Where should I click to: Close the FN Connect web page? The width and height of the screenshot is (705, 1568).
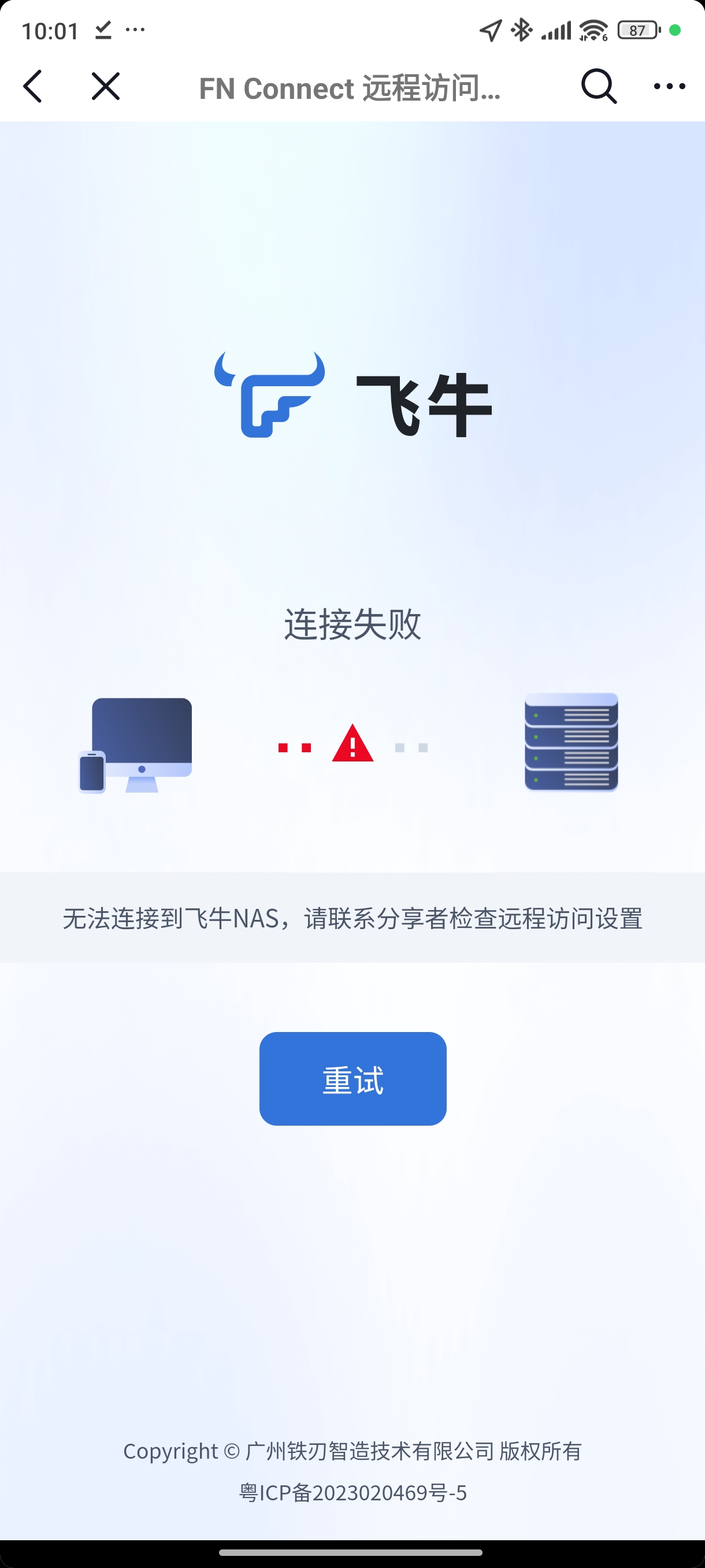pyautogui.click(x=106, y=86)
